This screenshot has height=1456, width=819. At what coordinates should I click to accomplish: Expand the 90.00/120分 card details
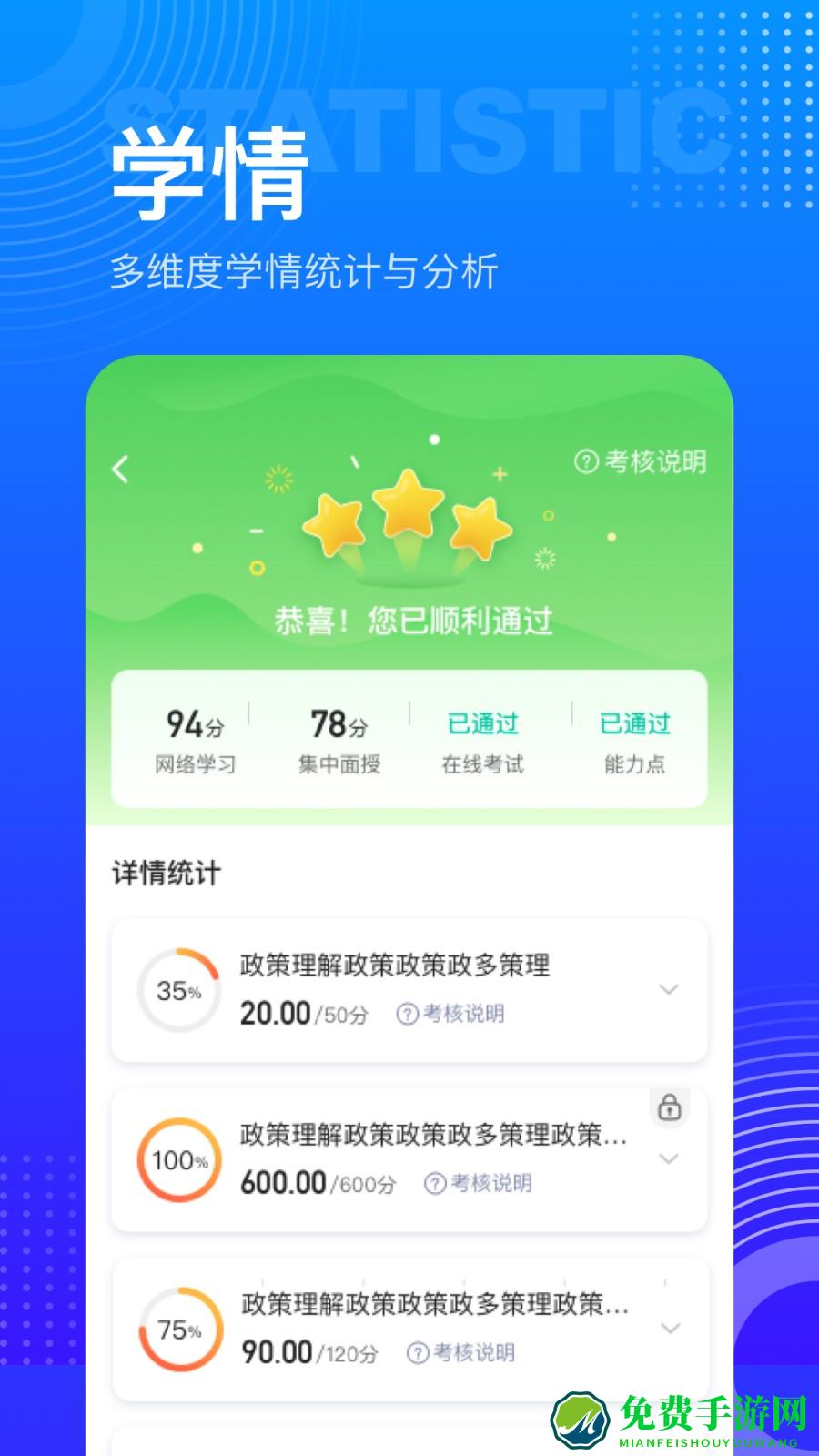pyautogui.click(x=670, y=1330)
